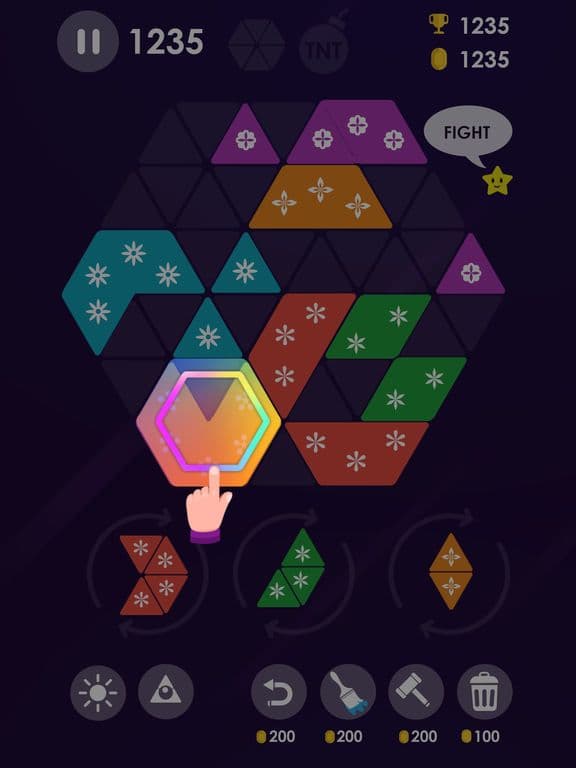Screen dimensions: 576x768
Task: Tap the triangle eye hint button
Action: coord(166,692)
